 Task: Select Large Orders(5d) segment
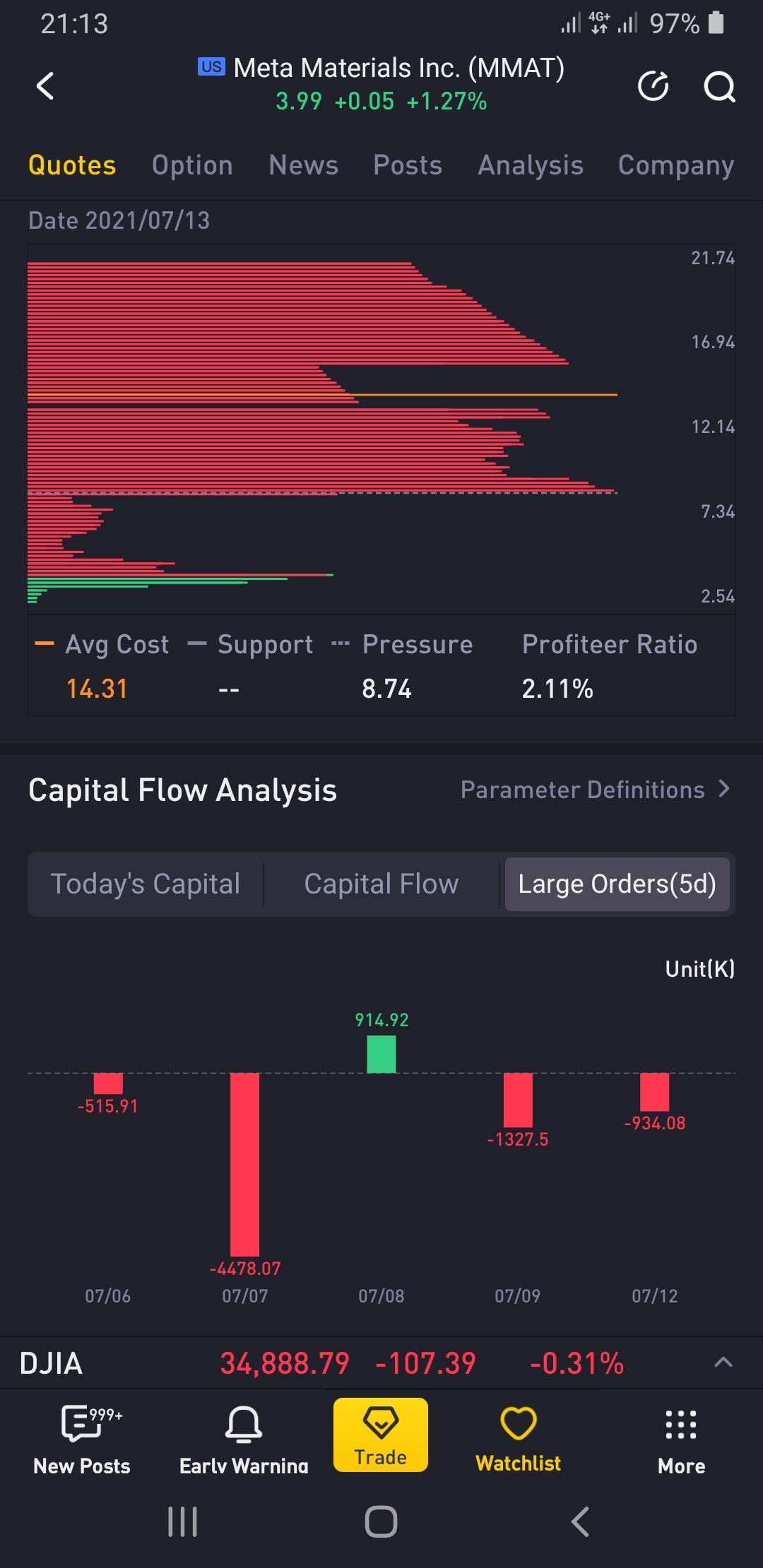click(x=617, y=884)
